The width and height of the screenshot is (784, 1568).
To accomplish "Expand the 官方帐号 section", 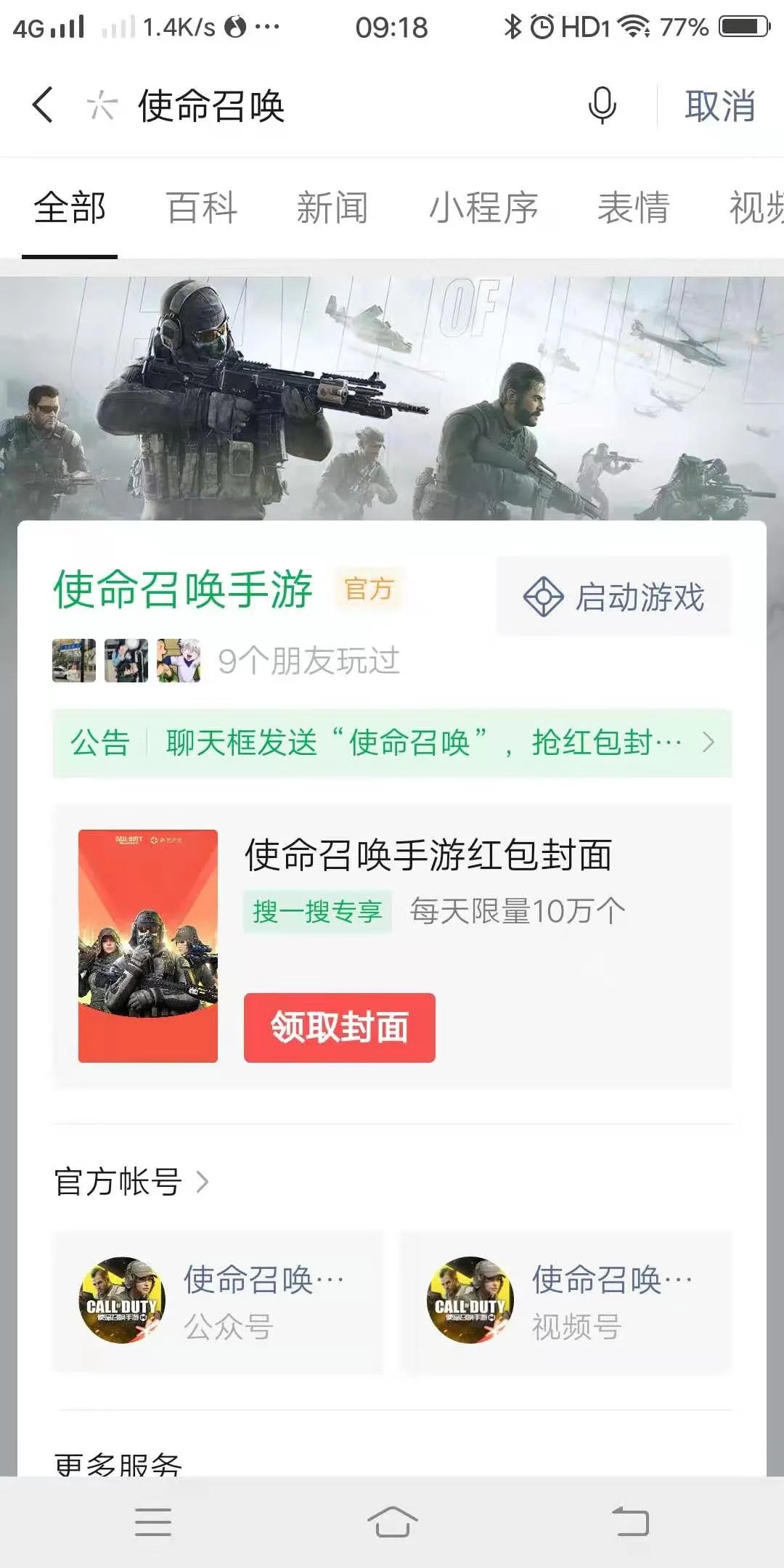I will [131, 1182].
